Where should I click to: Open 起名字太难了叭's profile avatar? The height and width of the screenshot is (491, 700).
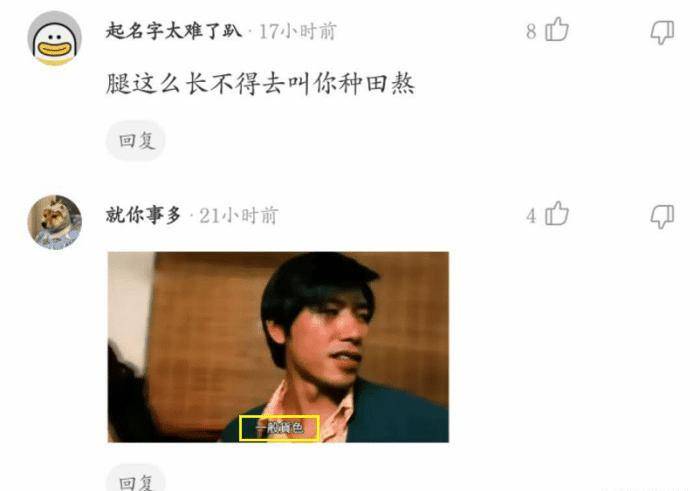click(x=54, y=39)
